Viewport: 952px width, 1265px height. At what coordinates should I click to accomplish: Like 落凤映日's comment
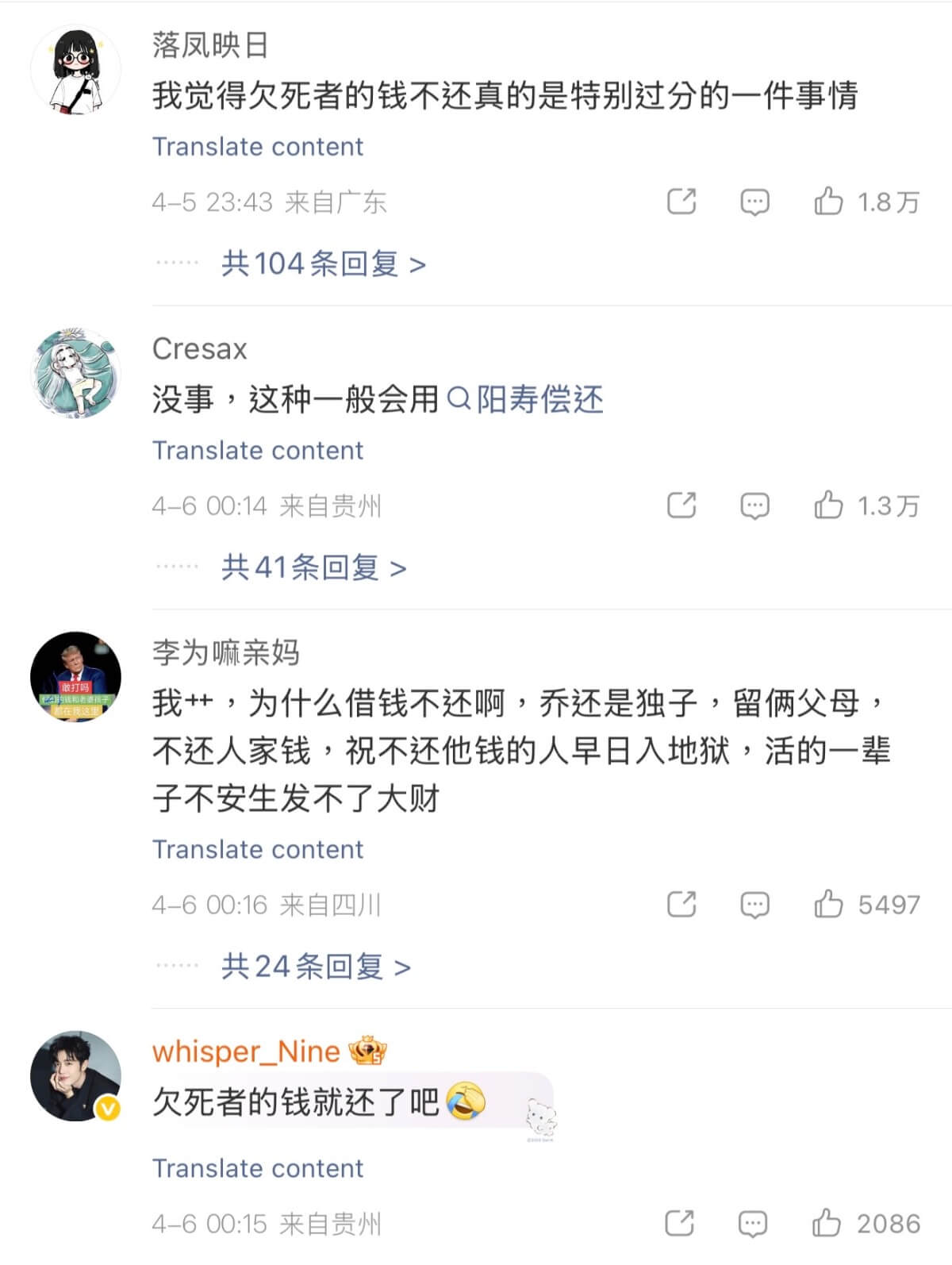tap(828, 202)
